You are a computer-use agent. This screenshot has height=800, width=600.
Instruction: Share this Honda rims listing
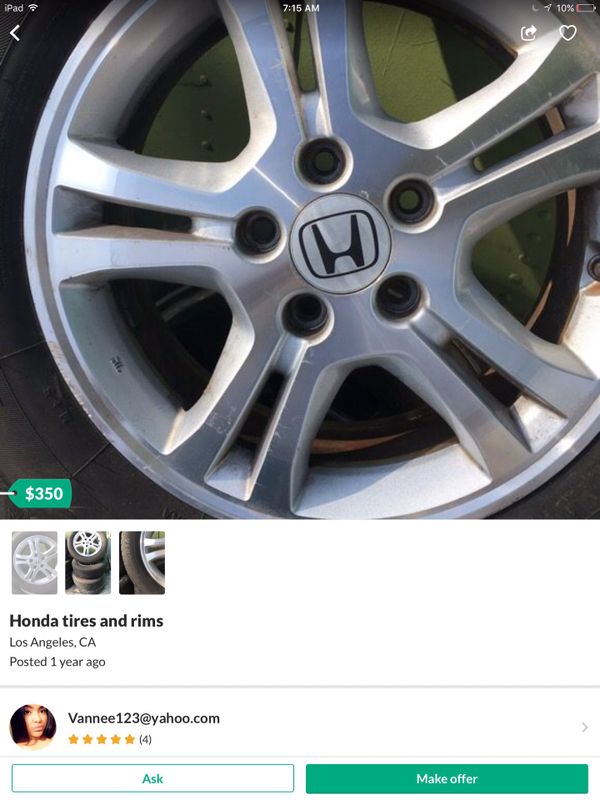[529, 33]
